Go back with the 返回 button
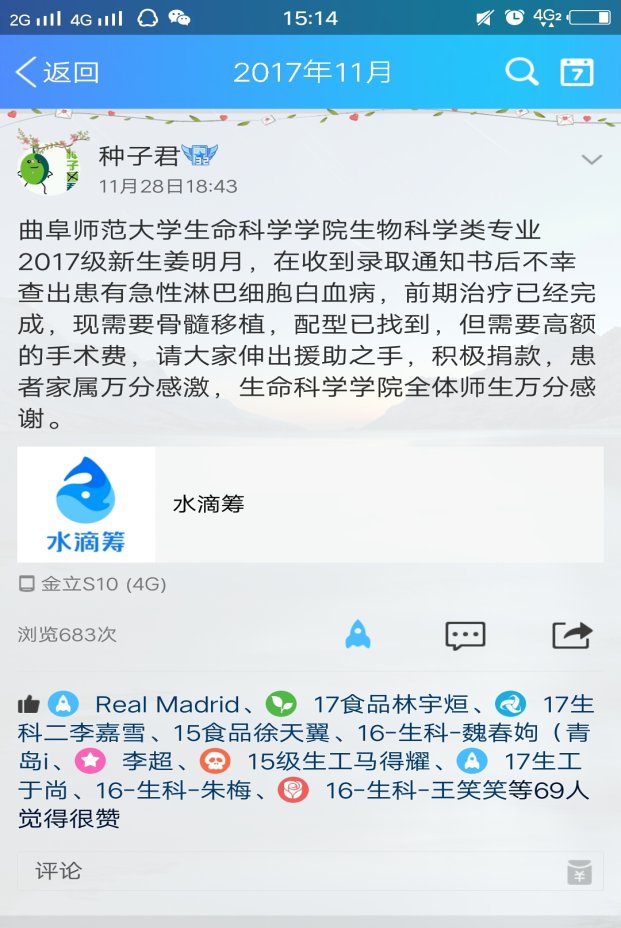This screenshot has height=928, width=621. [x=58, y=72]
